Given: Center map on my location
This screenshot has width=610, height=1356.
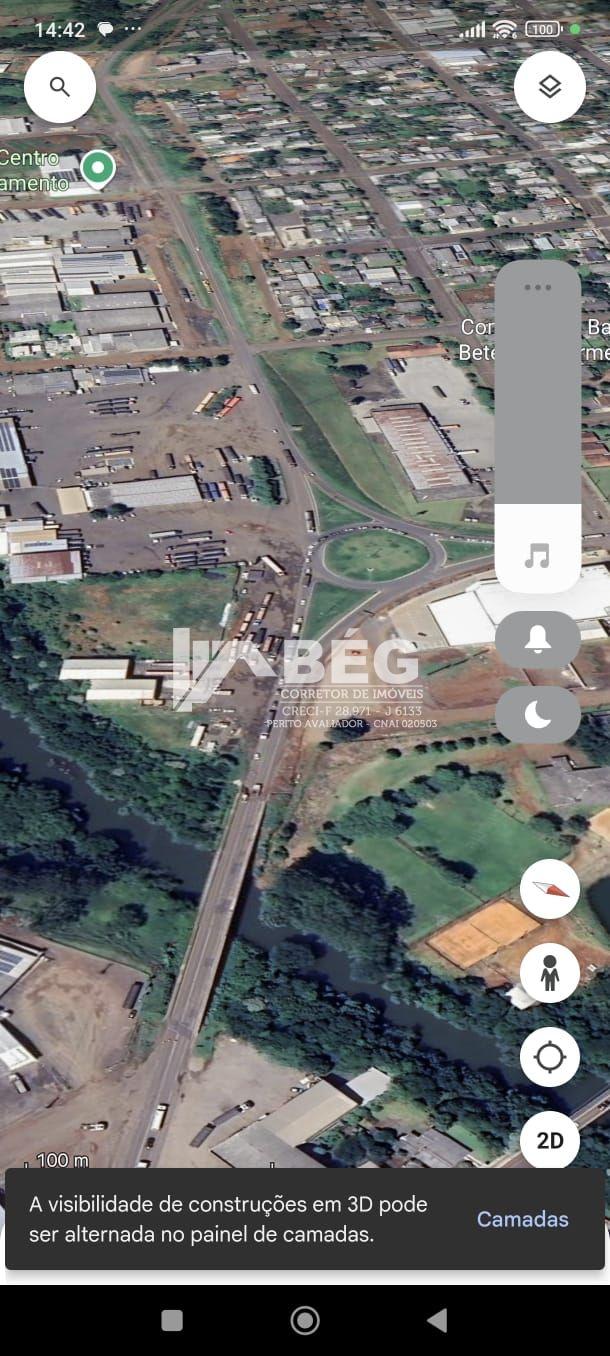Looking at the screenshot, I should point(549,1057).
